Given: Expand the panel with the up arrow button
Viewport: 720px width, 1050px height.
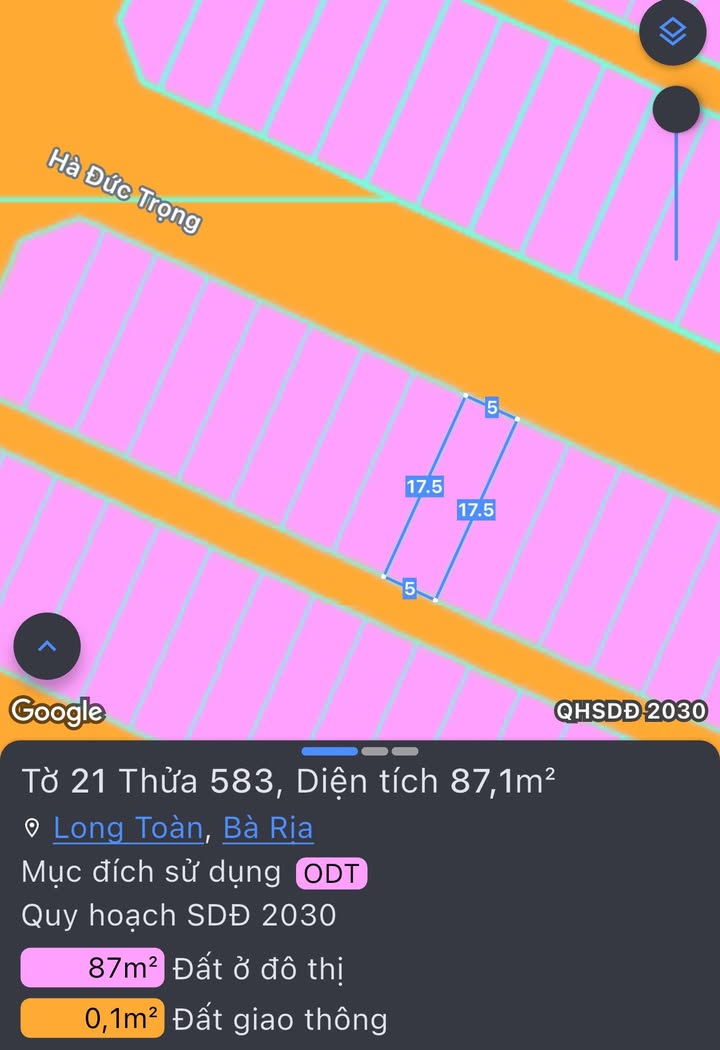Looking at the screenshot, I should [x=47, y=646].
